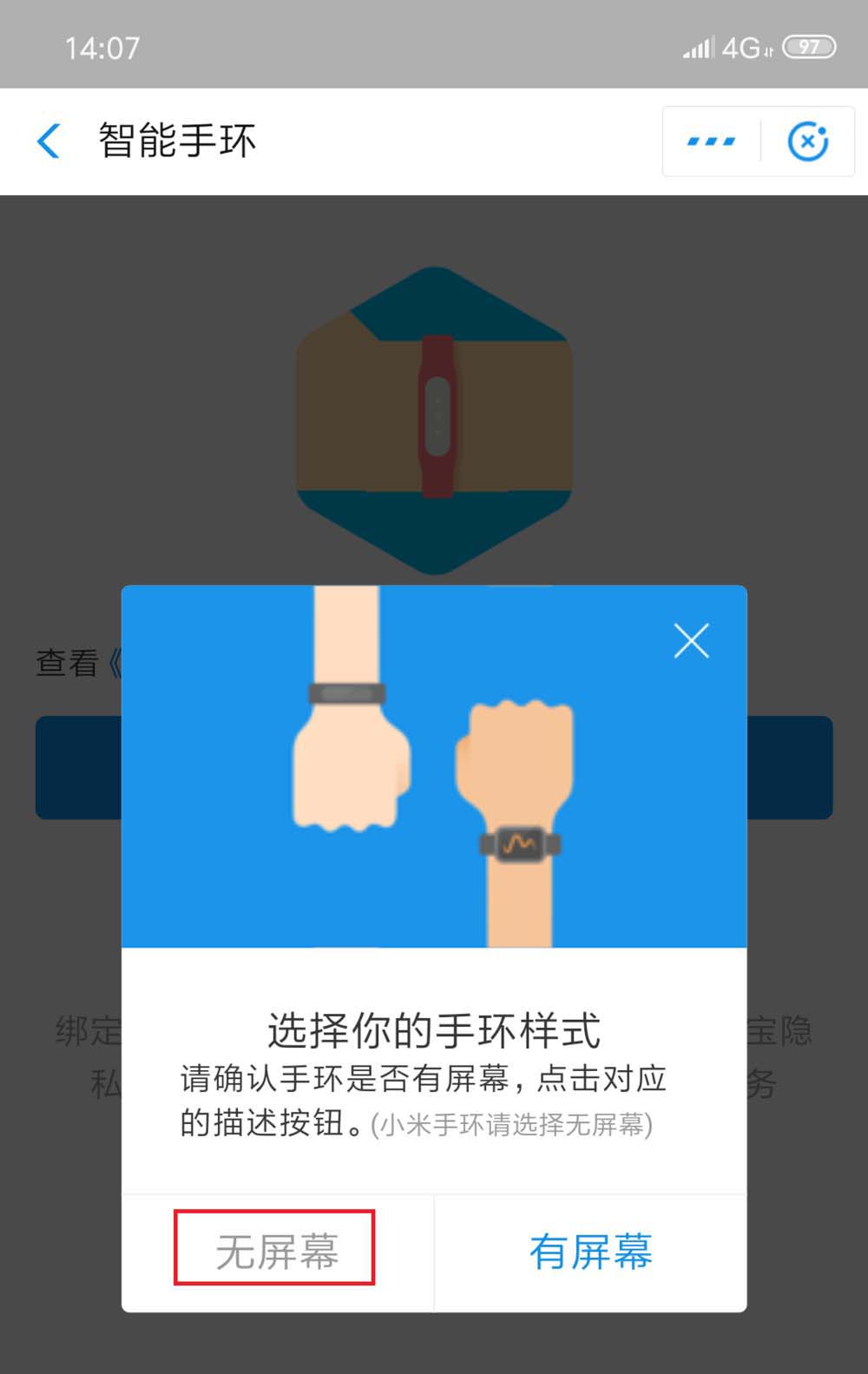Open the three-dot more options menu
868x1374 pixels.
click(711, 141)
